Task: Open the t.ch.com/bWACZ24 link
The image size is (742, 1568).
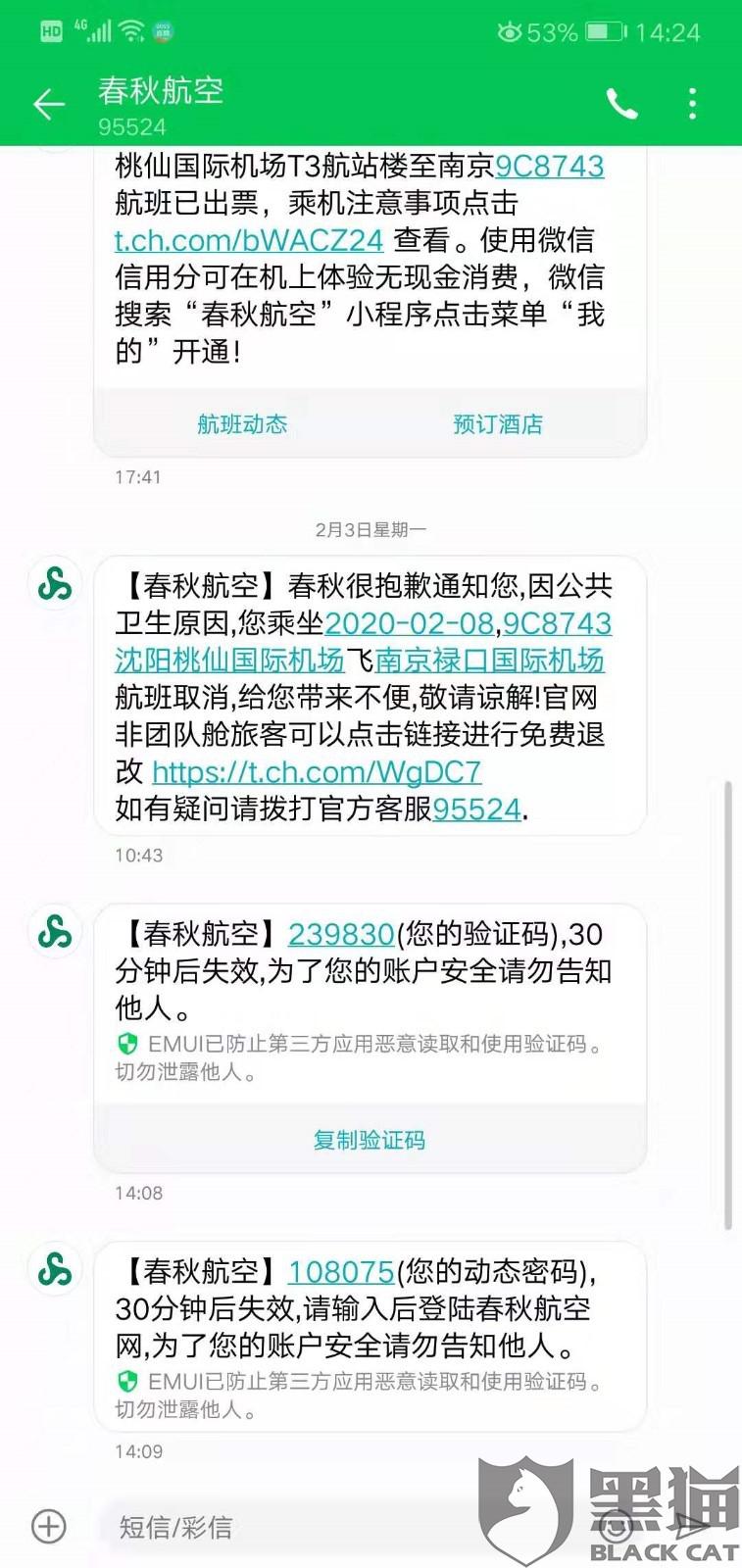Action: 249,240
